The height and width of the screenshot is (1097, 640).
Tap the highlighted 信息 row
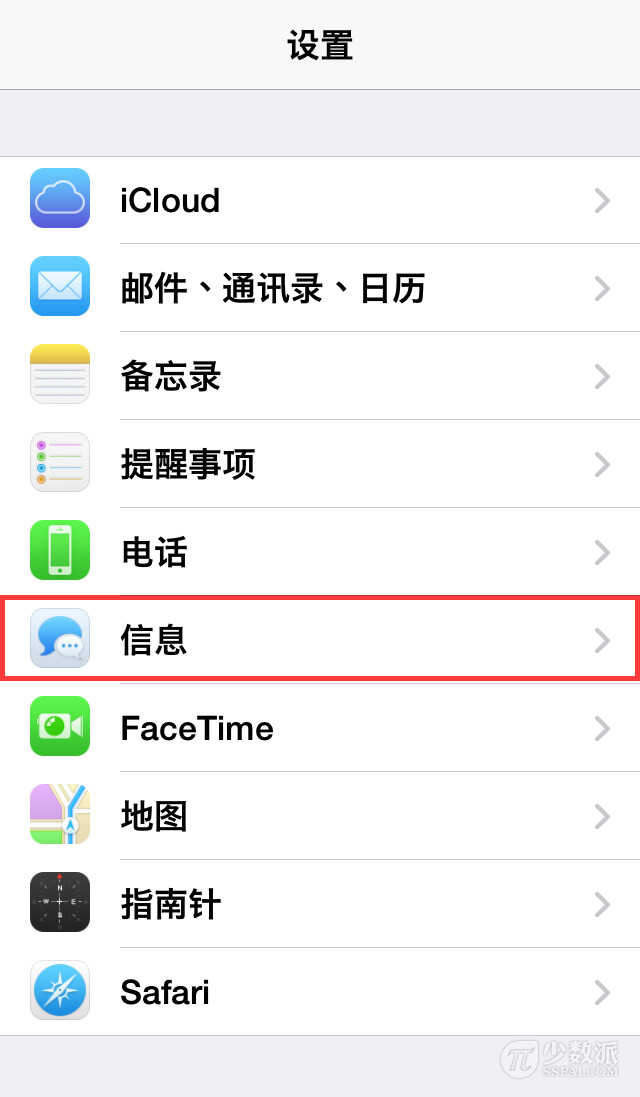pos(320,640)
